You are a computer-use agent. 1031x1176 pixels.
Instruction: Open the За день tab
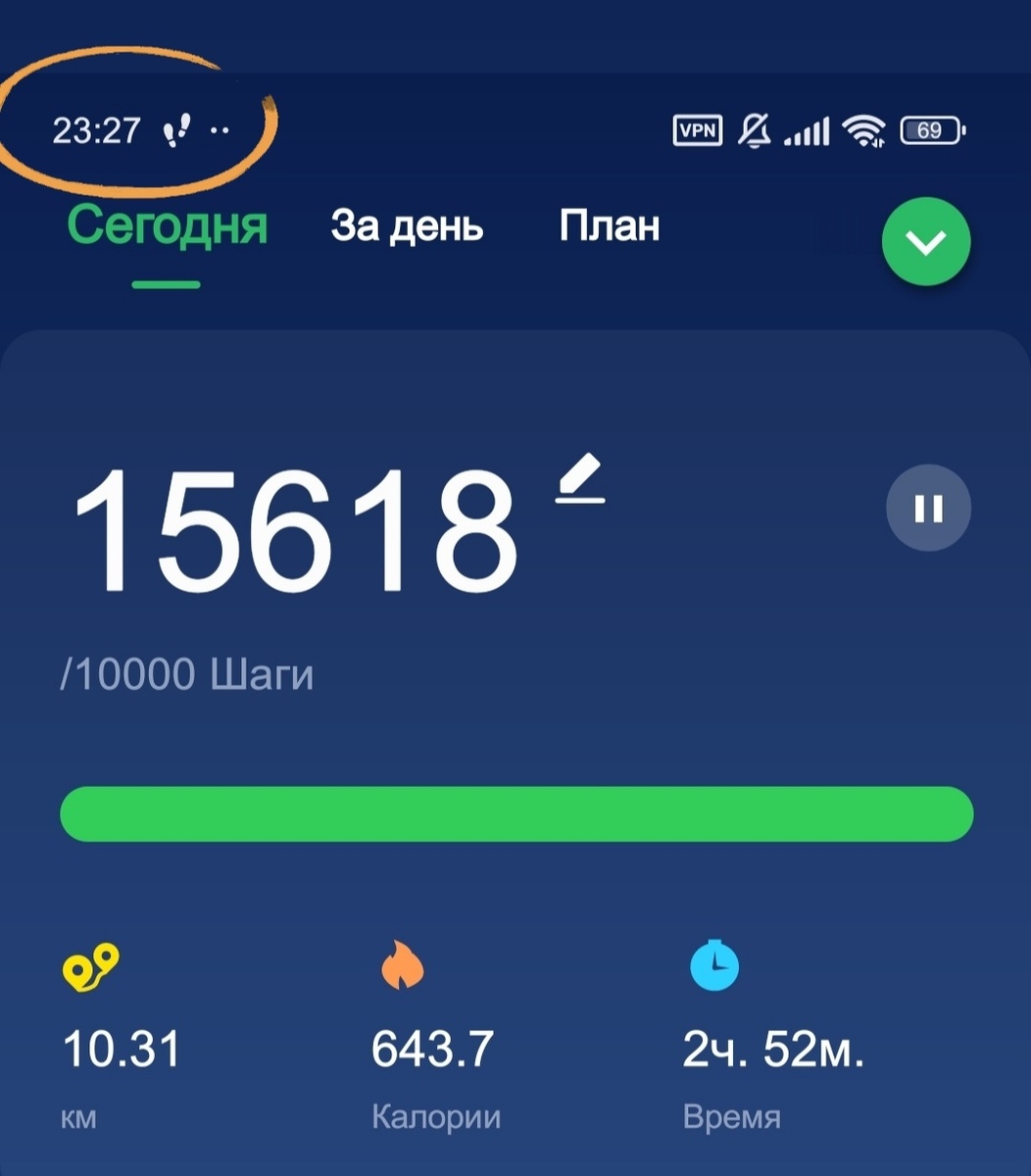[x=407, y=227]
